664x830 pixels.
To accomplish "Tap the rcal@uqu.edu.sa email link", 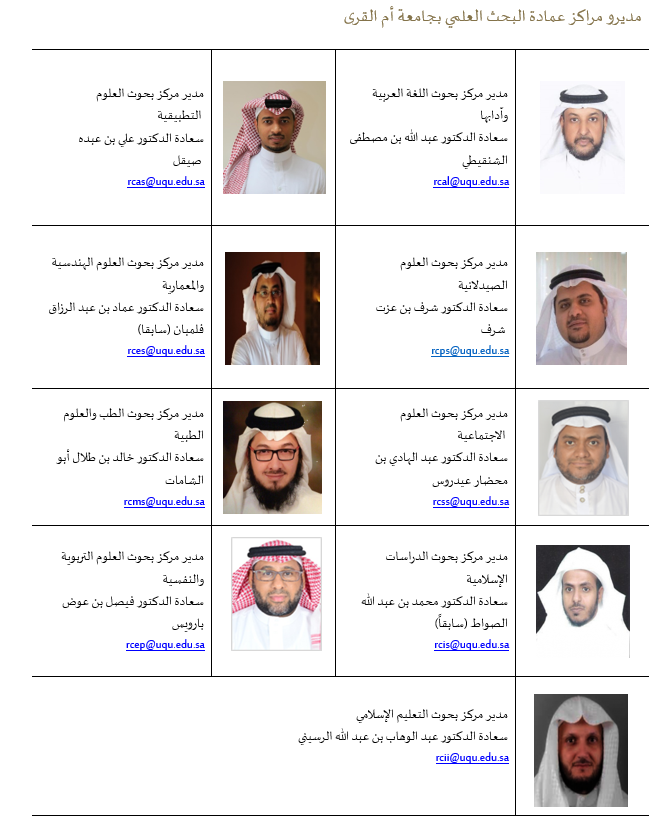I will click(x=471, y=182).
